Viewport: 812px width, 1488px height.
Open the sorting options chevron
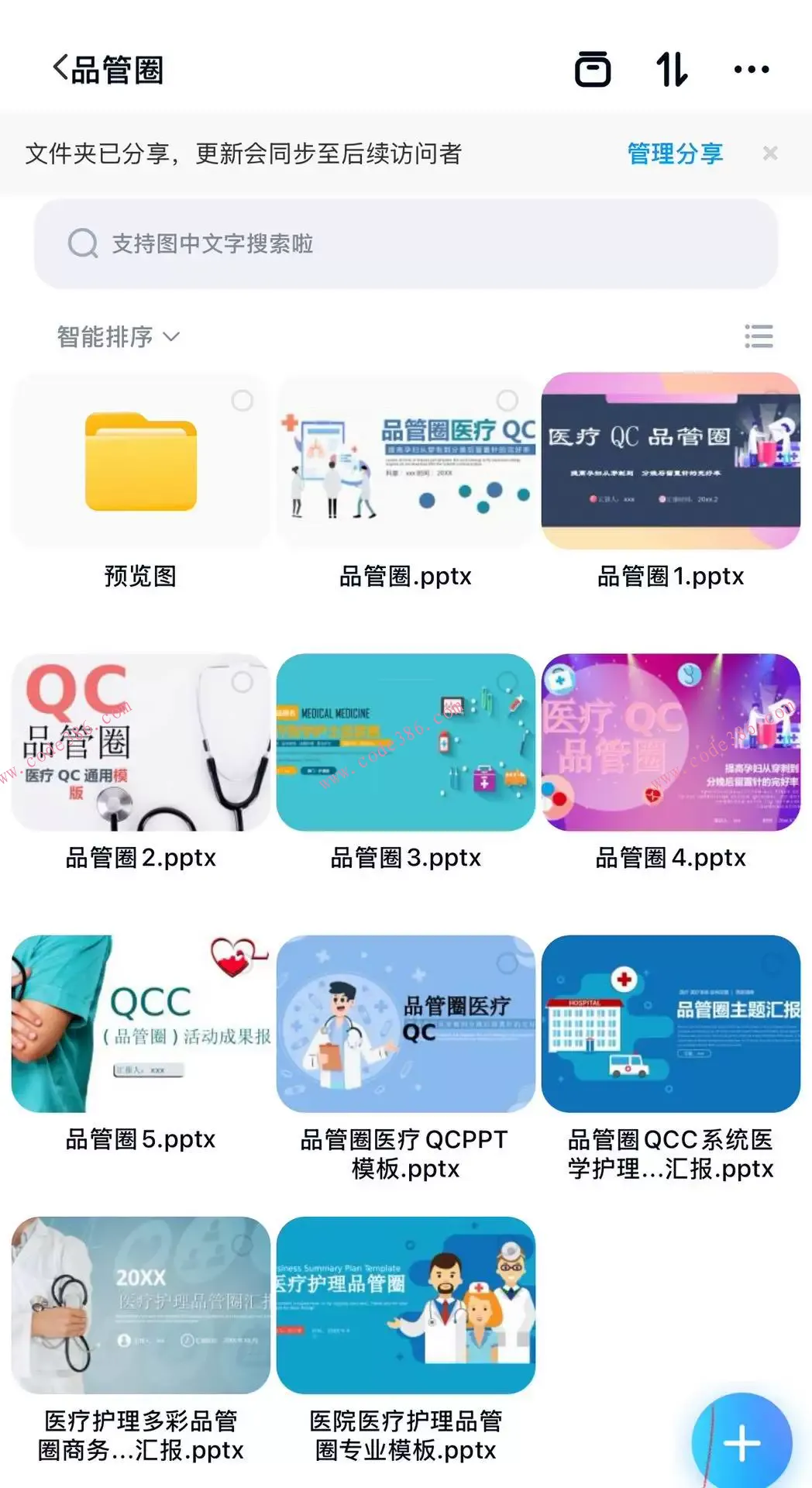coord(172,337)
